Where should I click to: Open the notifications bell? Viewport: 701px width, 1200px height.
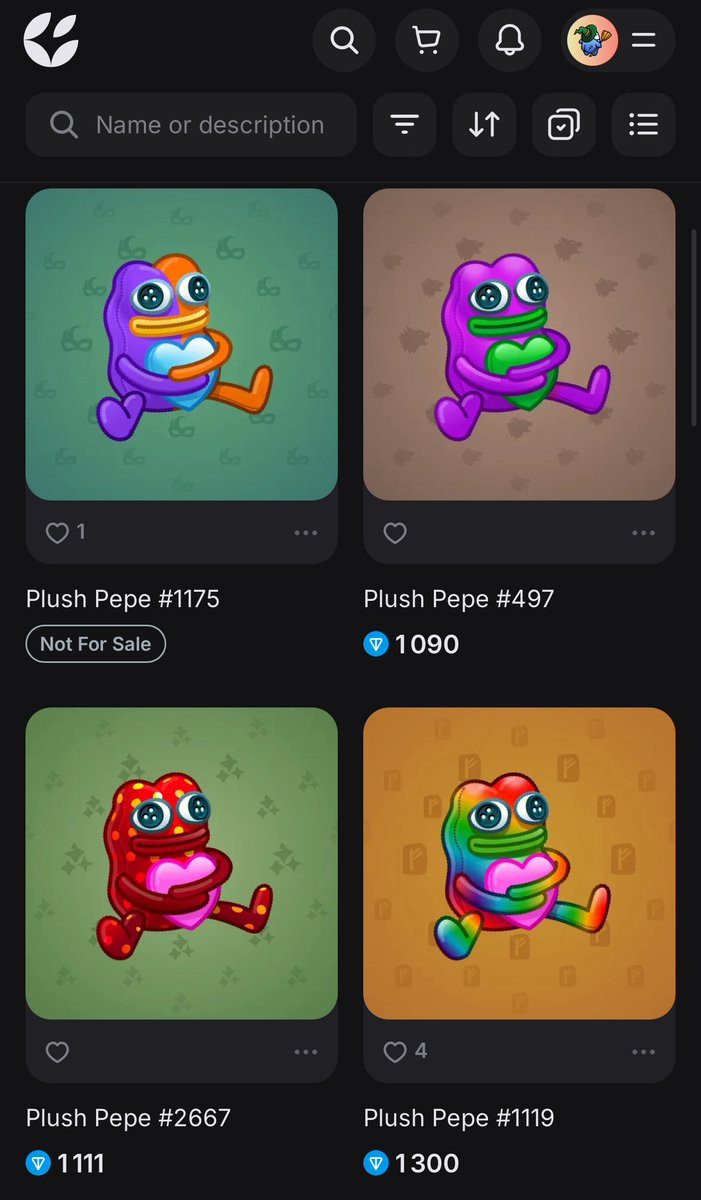pos(509,41)
